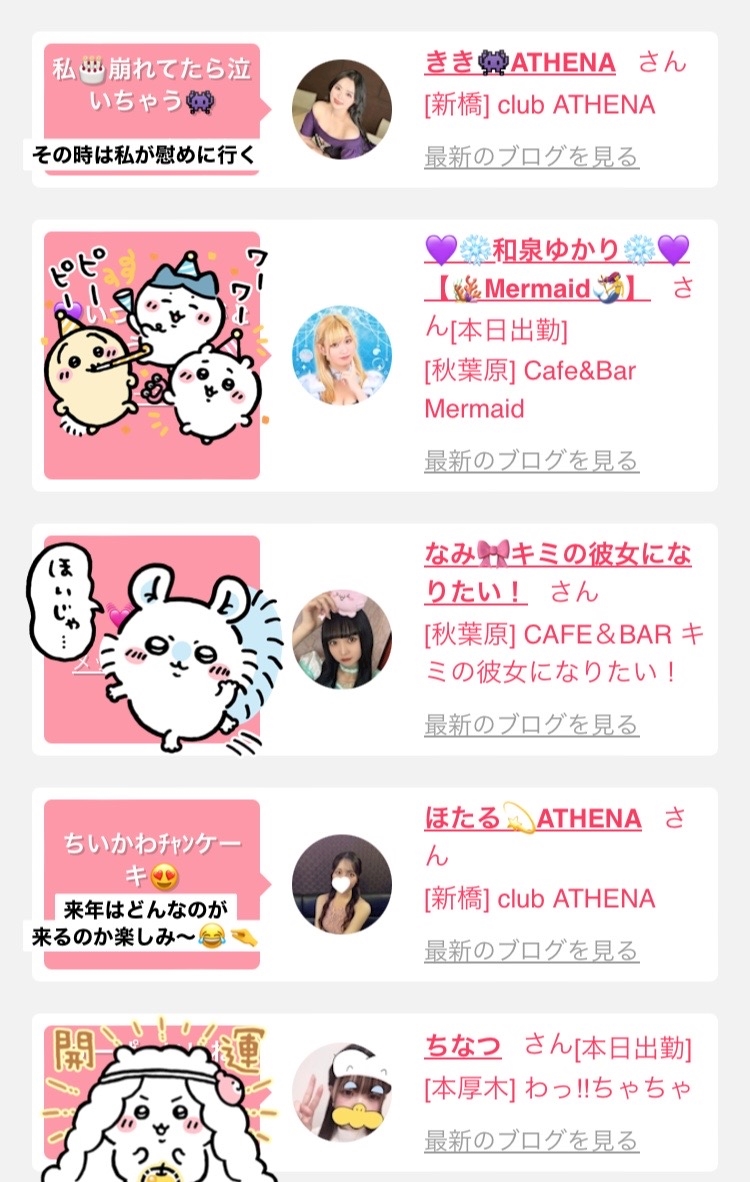View latest blog link under なみ
This screenshot has width=750, height=1182.
coord(531,724)
